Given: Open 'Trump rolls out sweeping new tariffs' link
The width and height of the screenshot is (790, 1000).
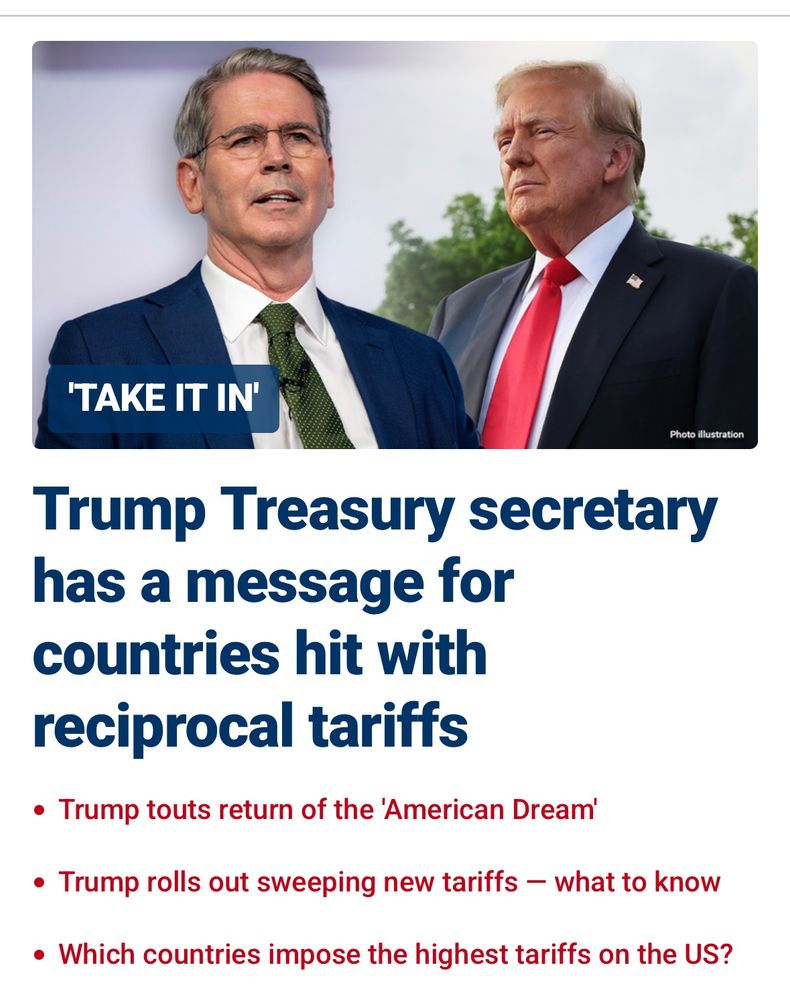Looking at the screenshot, I should pyautogui.click(x=390, y=883).
